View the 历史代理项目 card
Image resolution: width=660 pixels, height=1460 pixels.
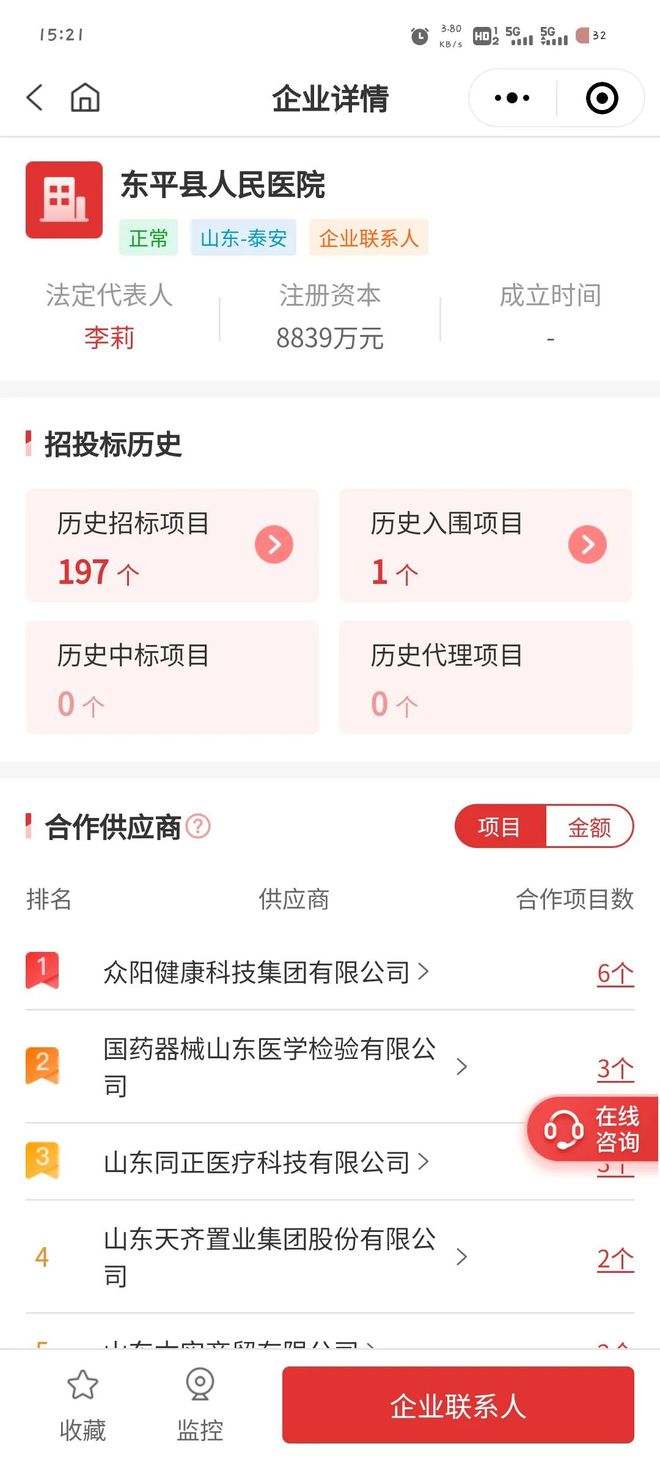coord(486,677)
